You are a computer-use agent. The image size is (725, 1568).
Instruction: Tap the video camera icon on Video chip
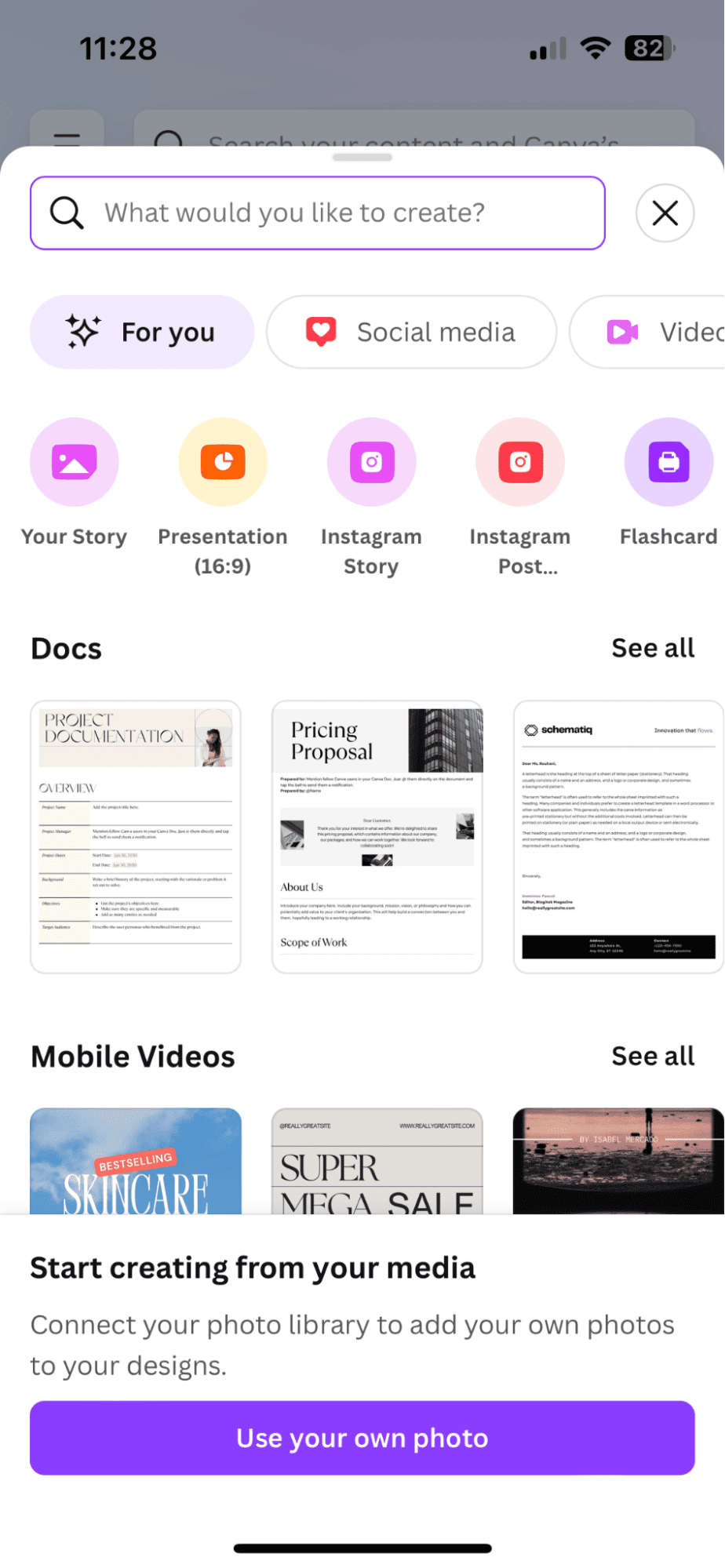(x=622, y=331)
